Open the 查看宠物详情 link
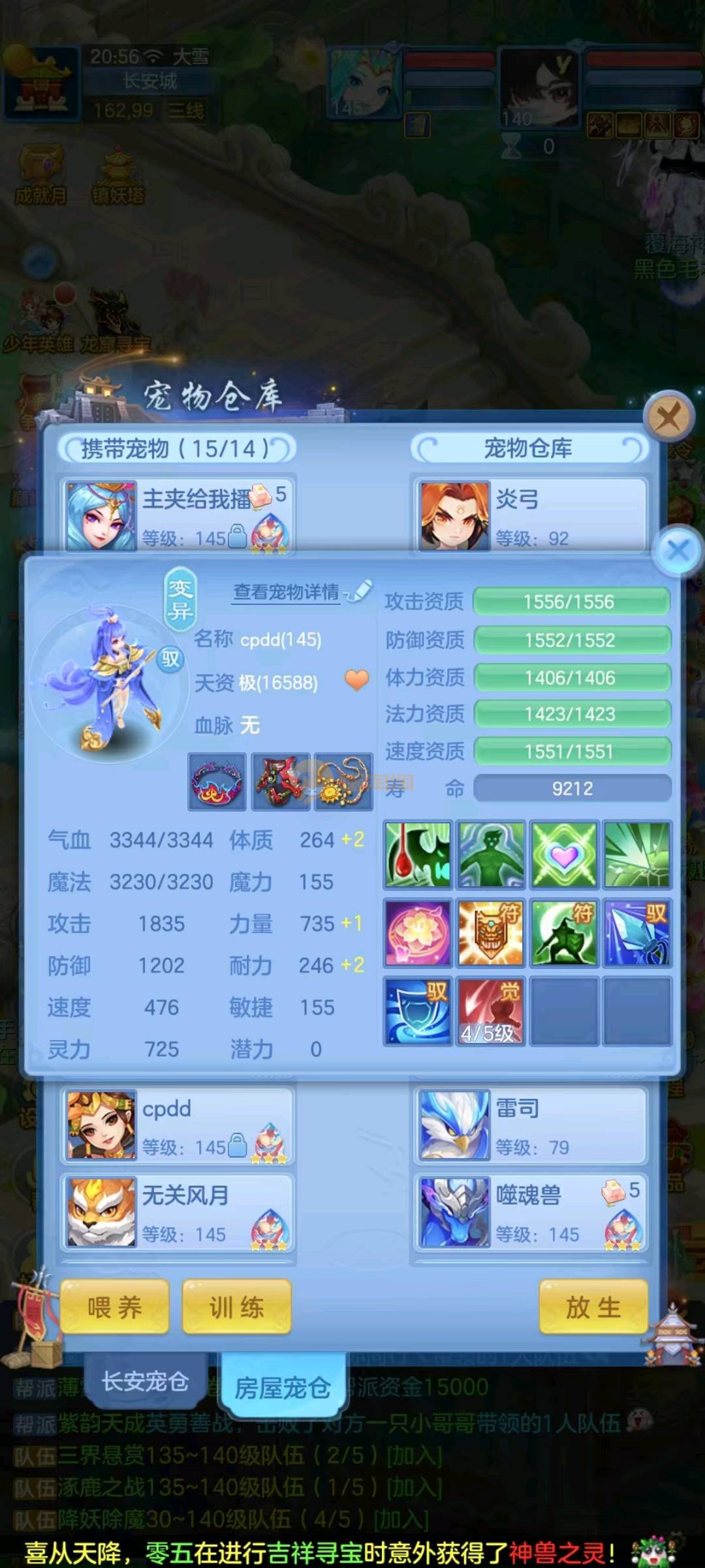 point(287,592)
